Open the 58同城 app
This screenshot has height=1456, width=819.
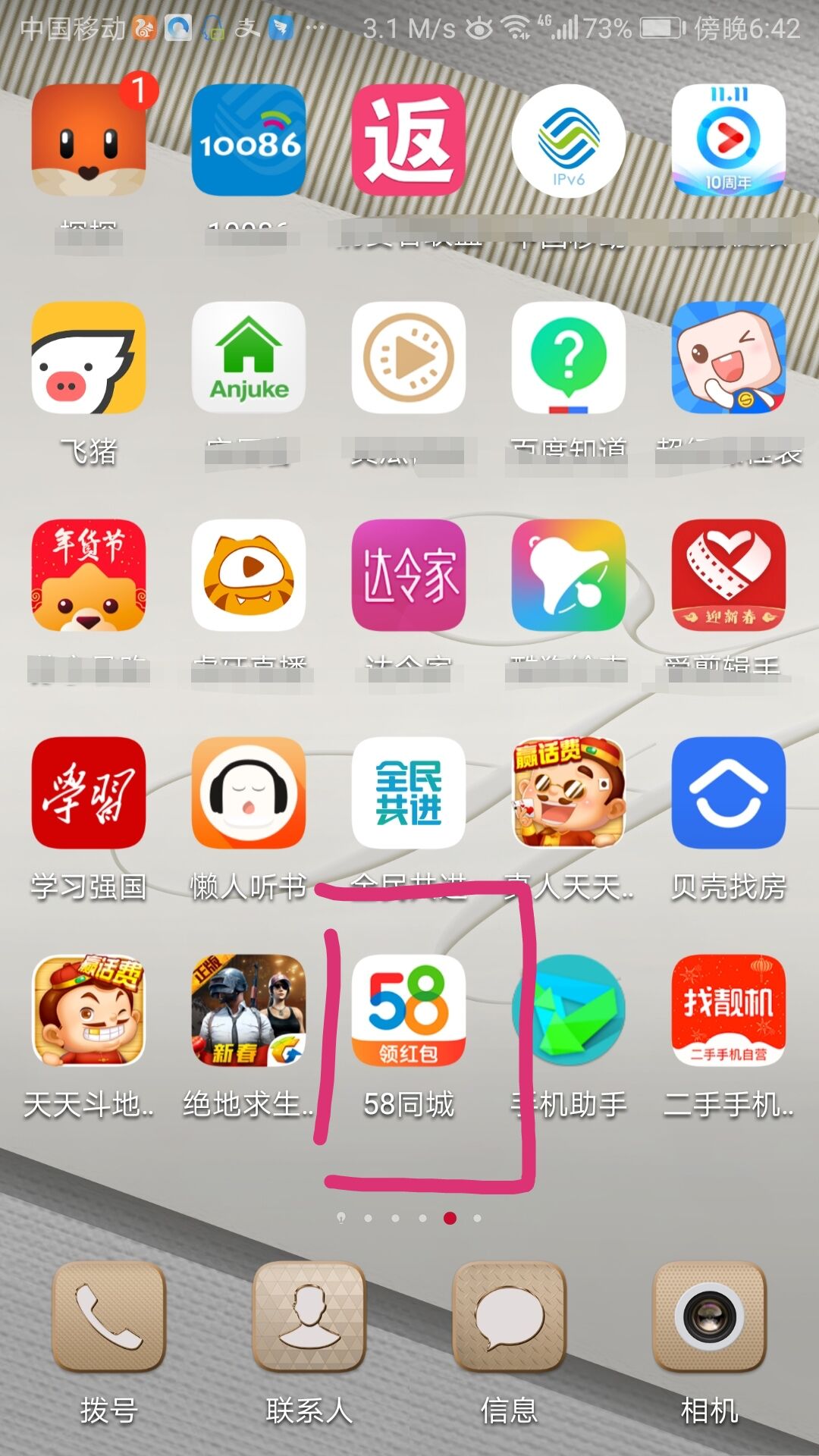click(409, 1011)
